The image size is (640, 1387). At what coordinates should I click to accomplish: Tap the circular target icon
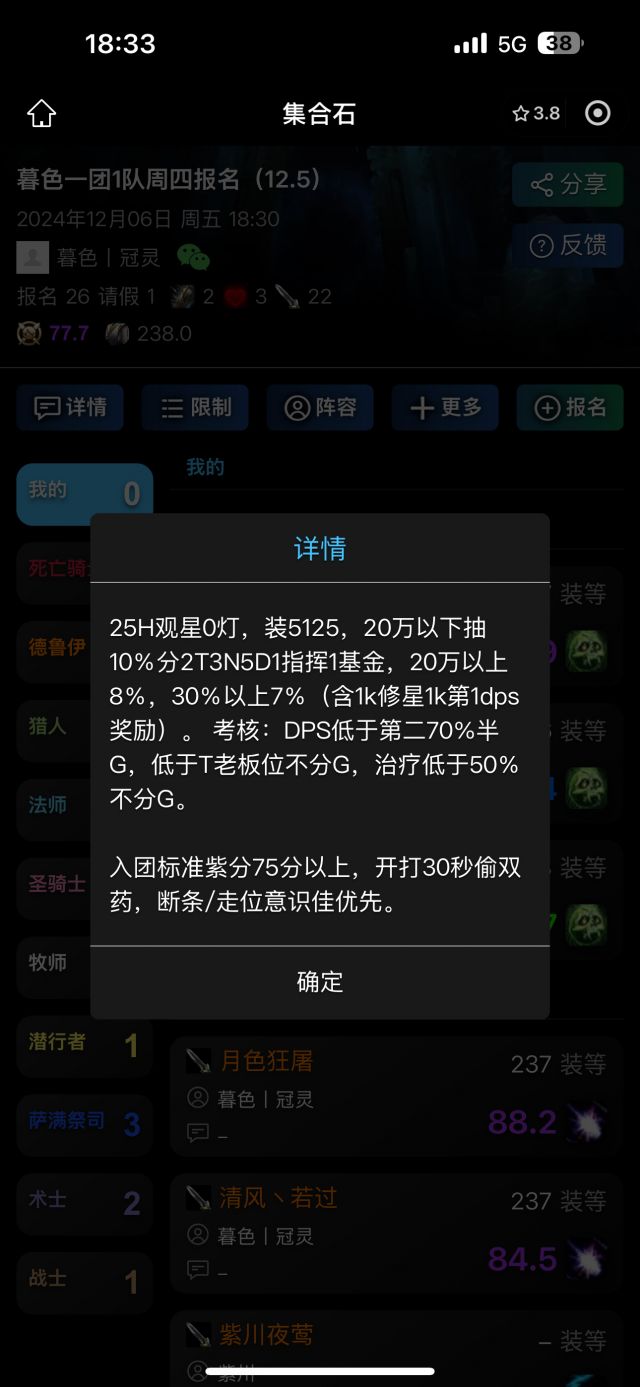[597, 114]
